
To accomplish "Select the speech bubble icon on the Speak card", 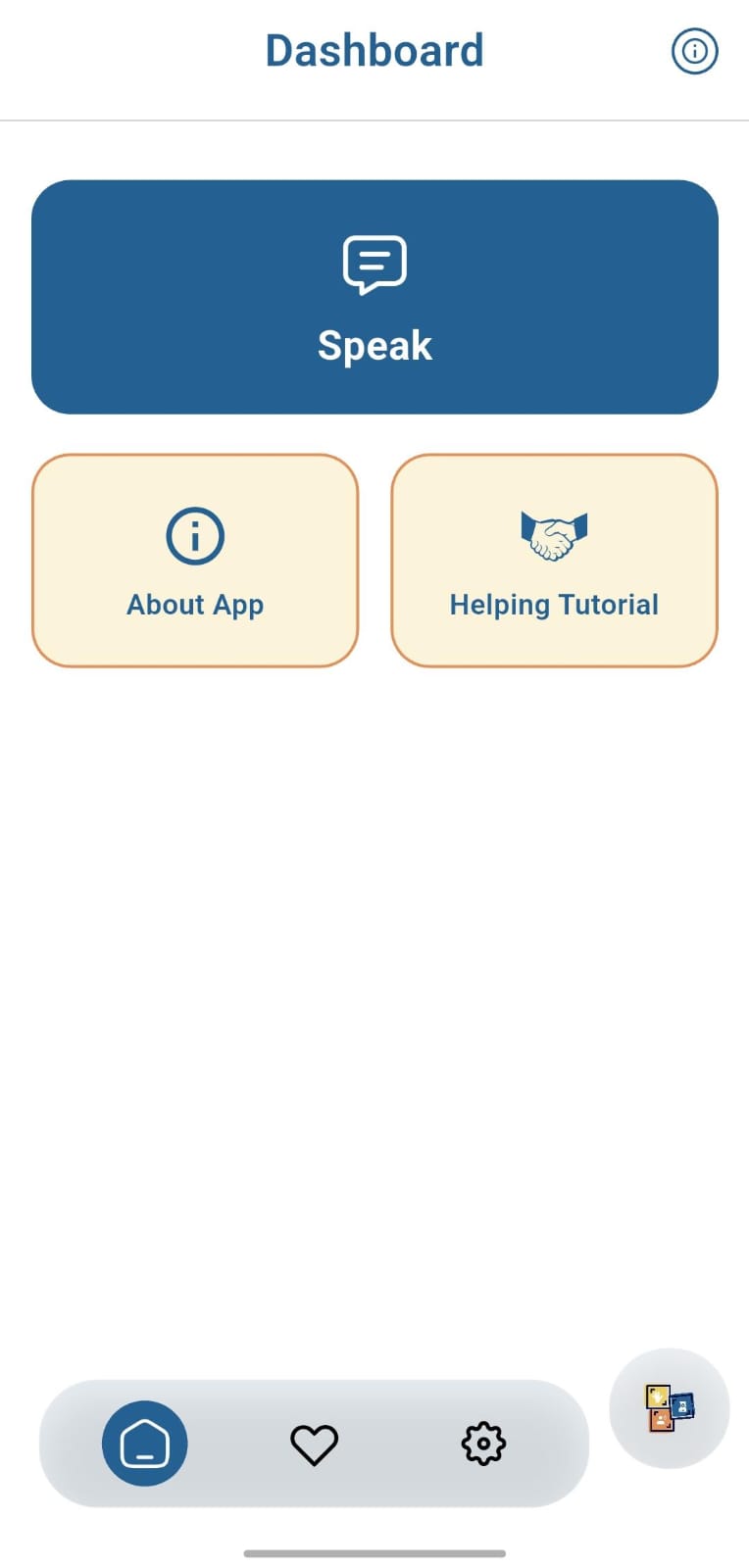I will [374, 263].
